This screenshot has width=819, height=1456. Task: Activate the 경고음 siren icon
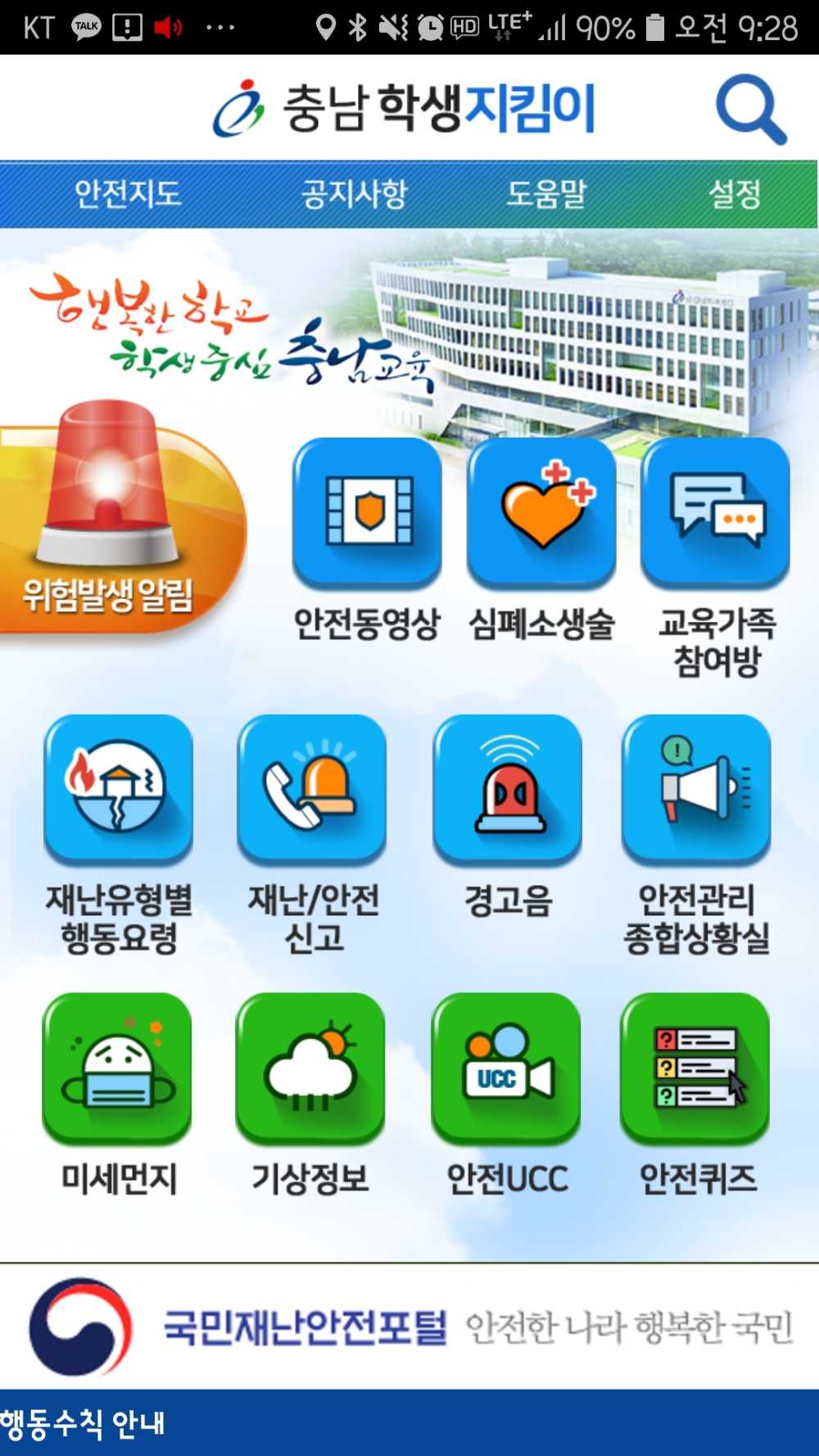coord(506,791)
